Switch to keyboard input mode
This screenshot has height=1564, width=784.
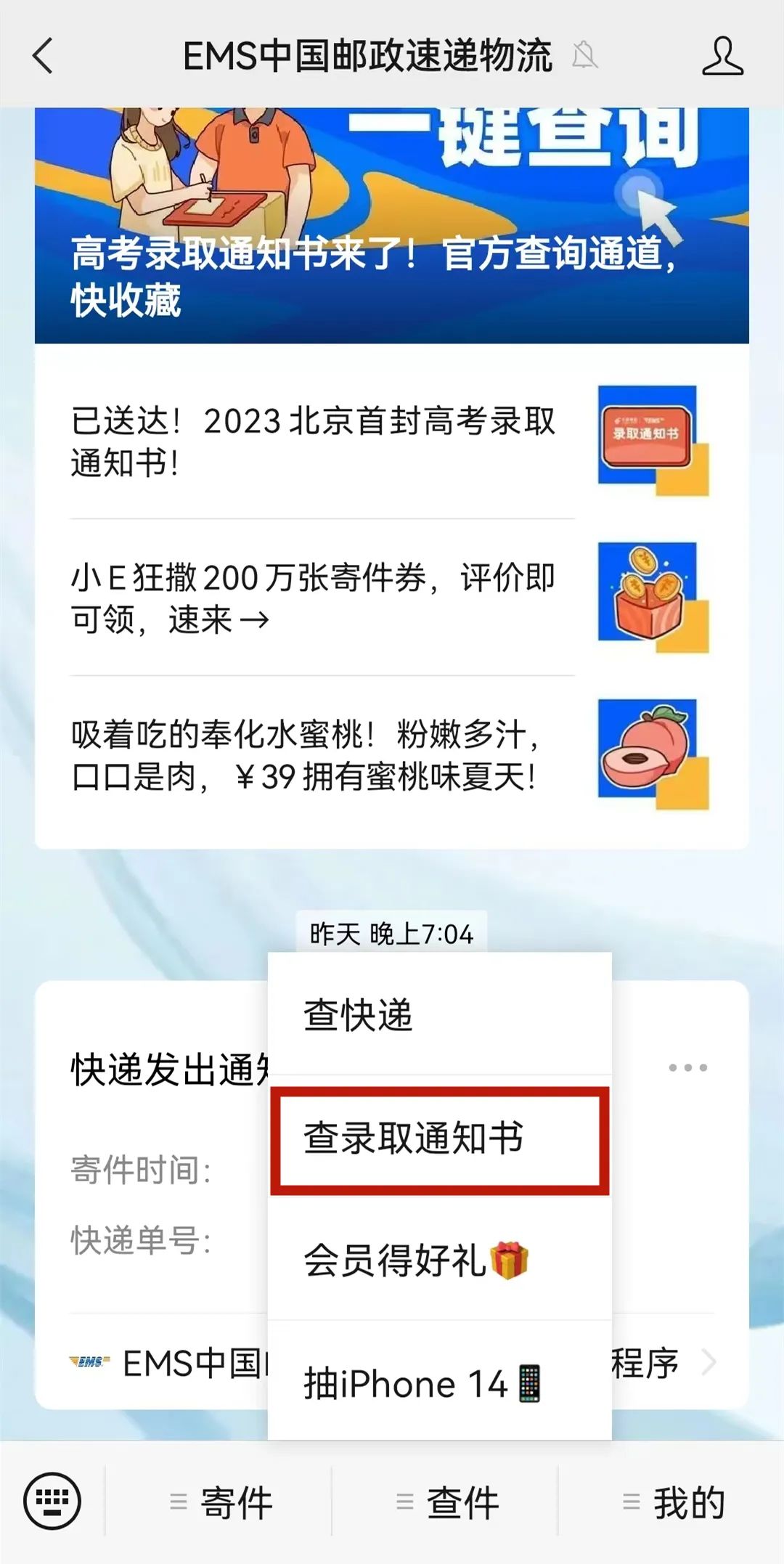tap(52, 1501)
